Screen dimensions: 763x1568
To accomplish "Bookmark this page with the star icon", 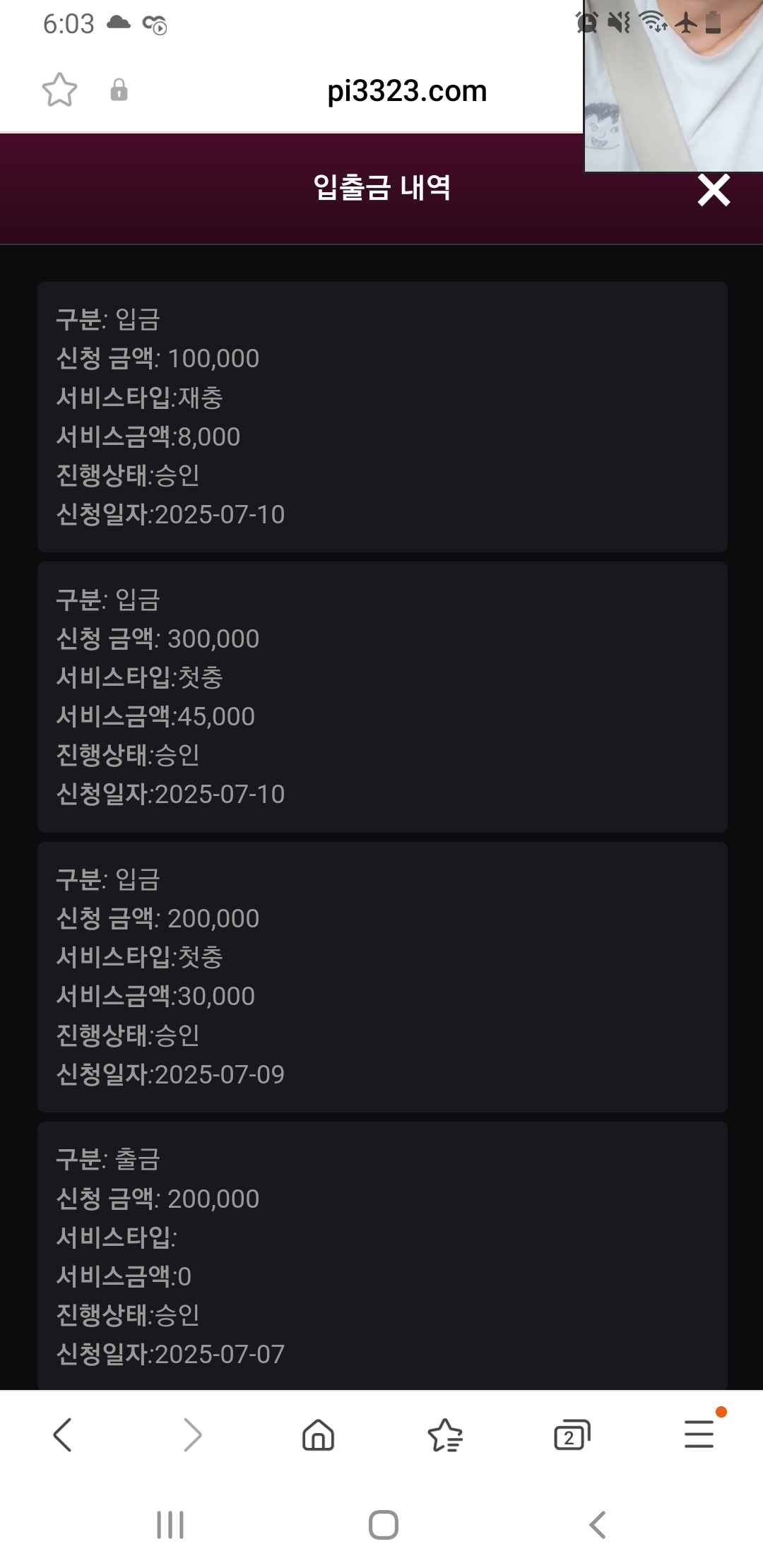I will [x=59, y=90].
